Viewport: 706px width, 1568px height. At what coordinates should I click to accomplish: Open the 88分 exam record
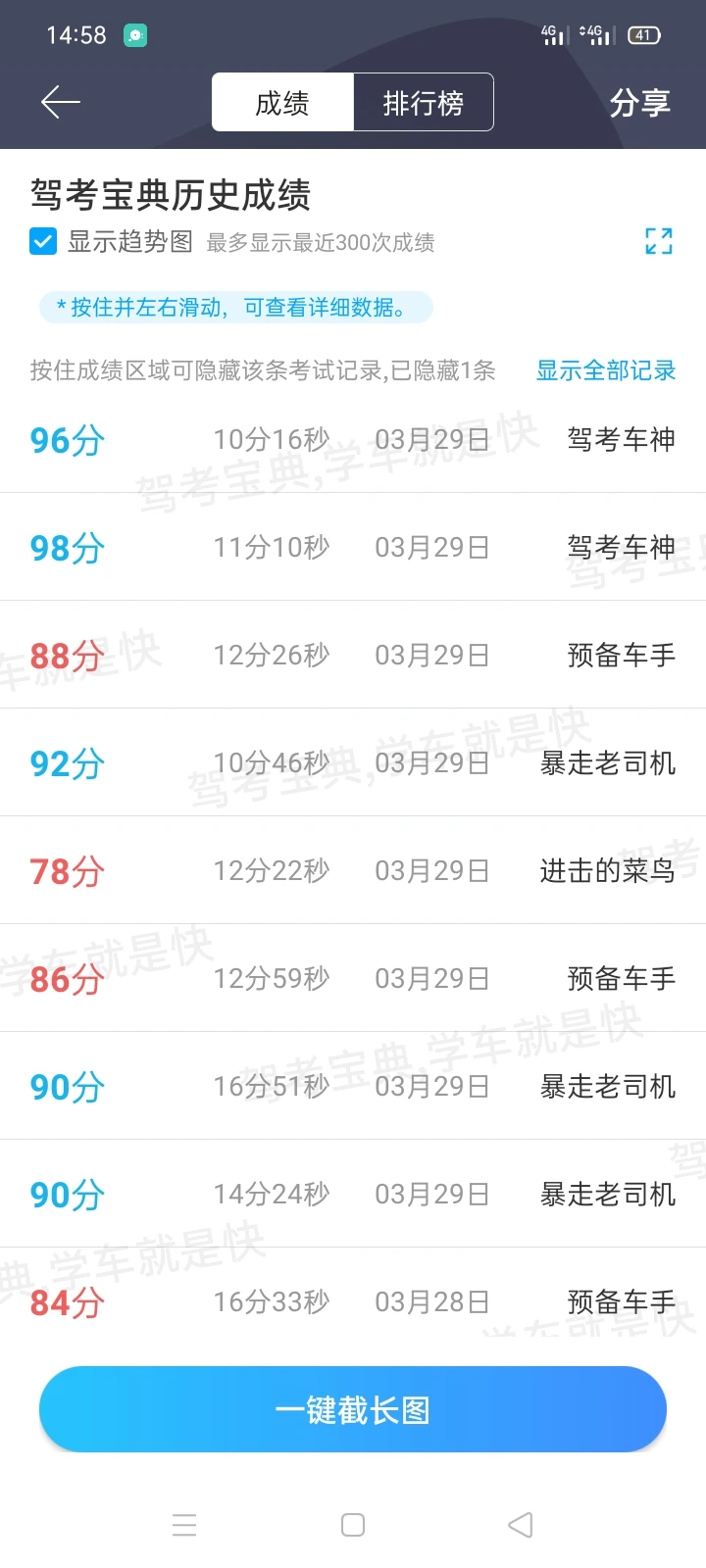pyautogui.click(x=353, y=655)
